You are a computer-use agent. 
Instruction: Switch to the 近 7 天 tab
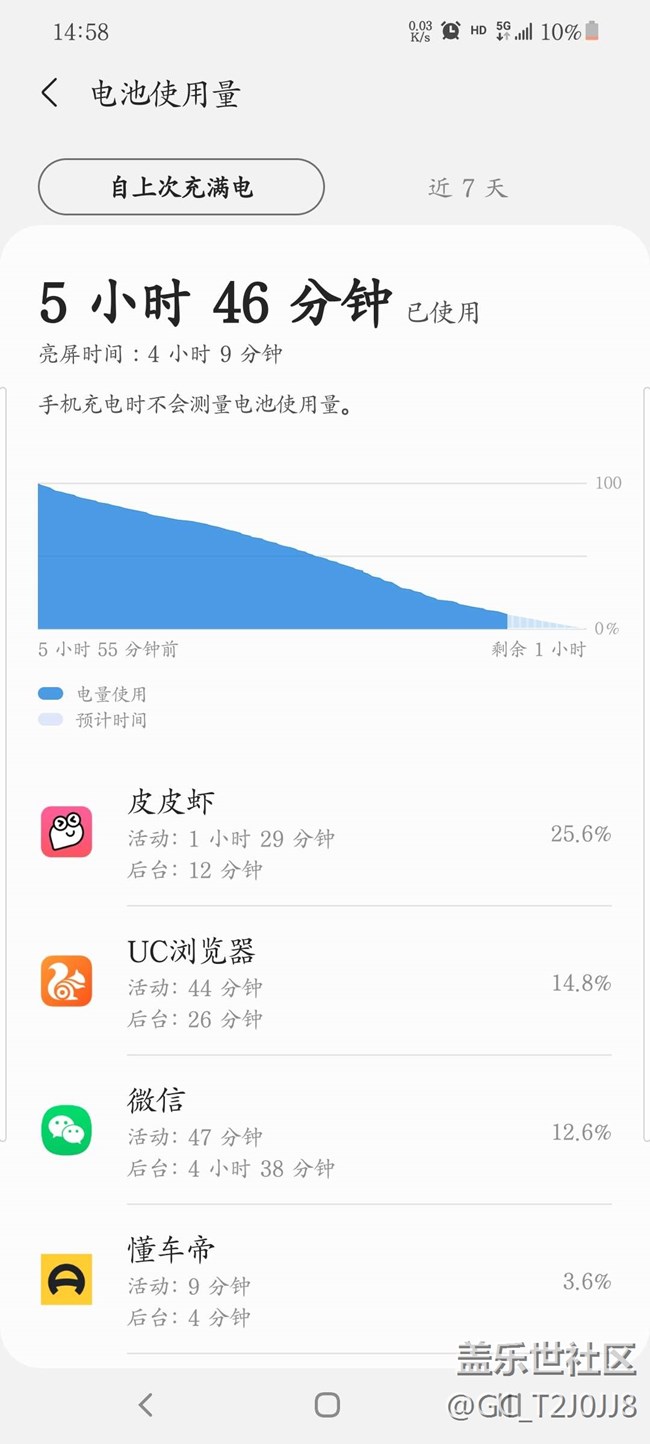[x=467, y=188]
